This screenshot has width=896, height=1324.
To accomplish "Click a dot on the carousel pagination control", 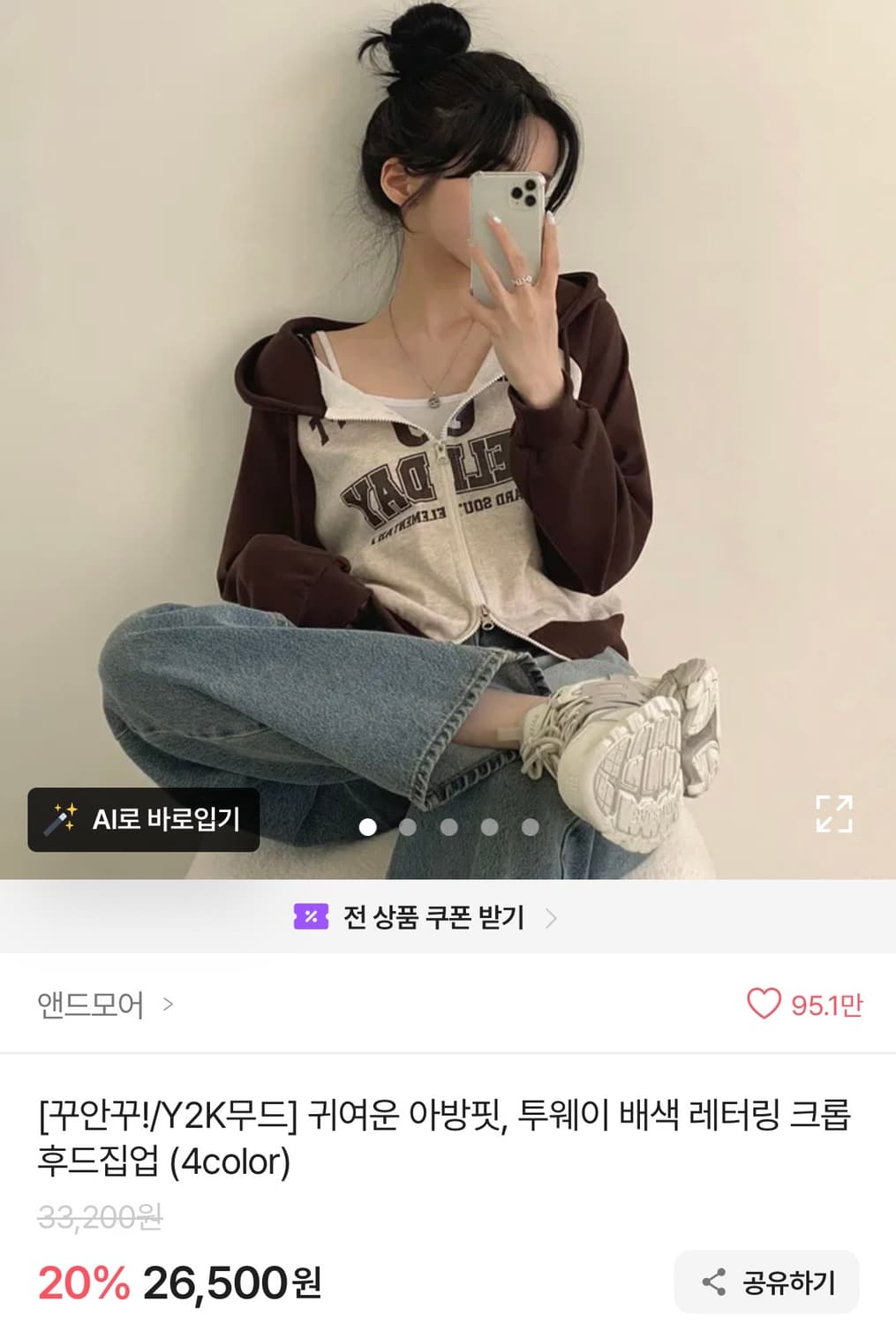I will [x=448, y=829].
